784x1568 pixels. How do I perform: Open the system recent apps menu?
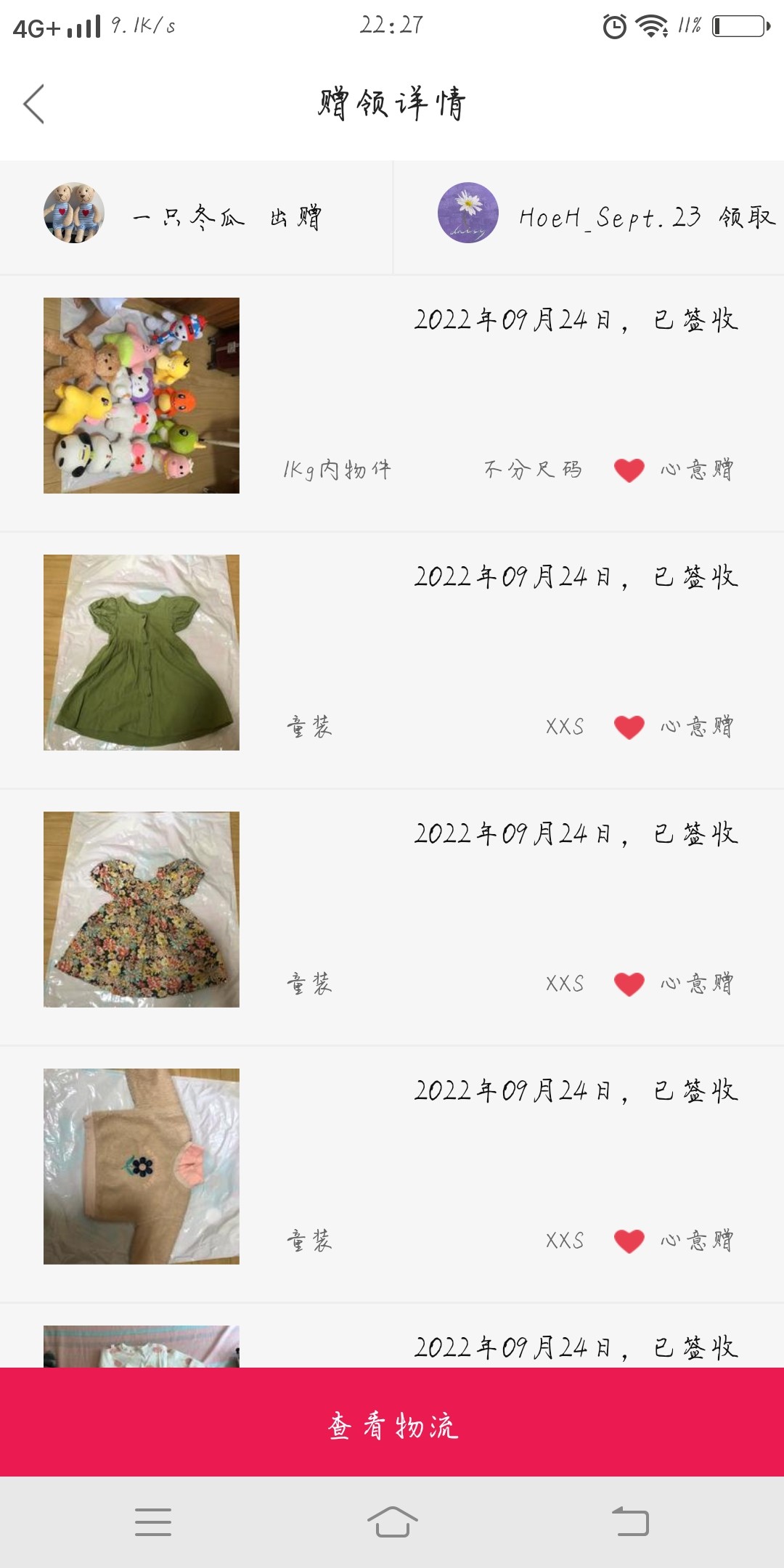pyautogui.click(x=153, y=1522)
